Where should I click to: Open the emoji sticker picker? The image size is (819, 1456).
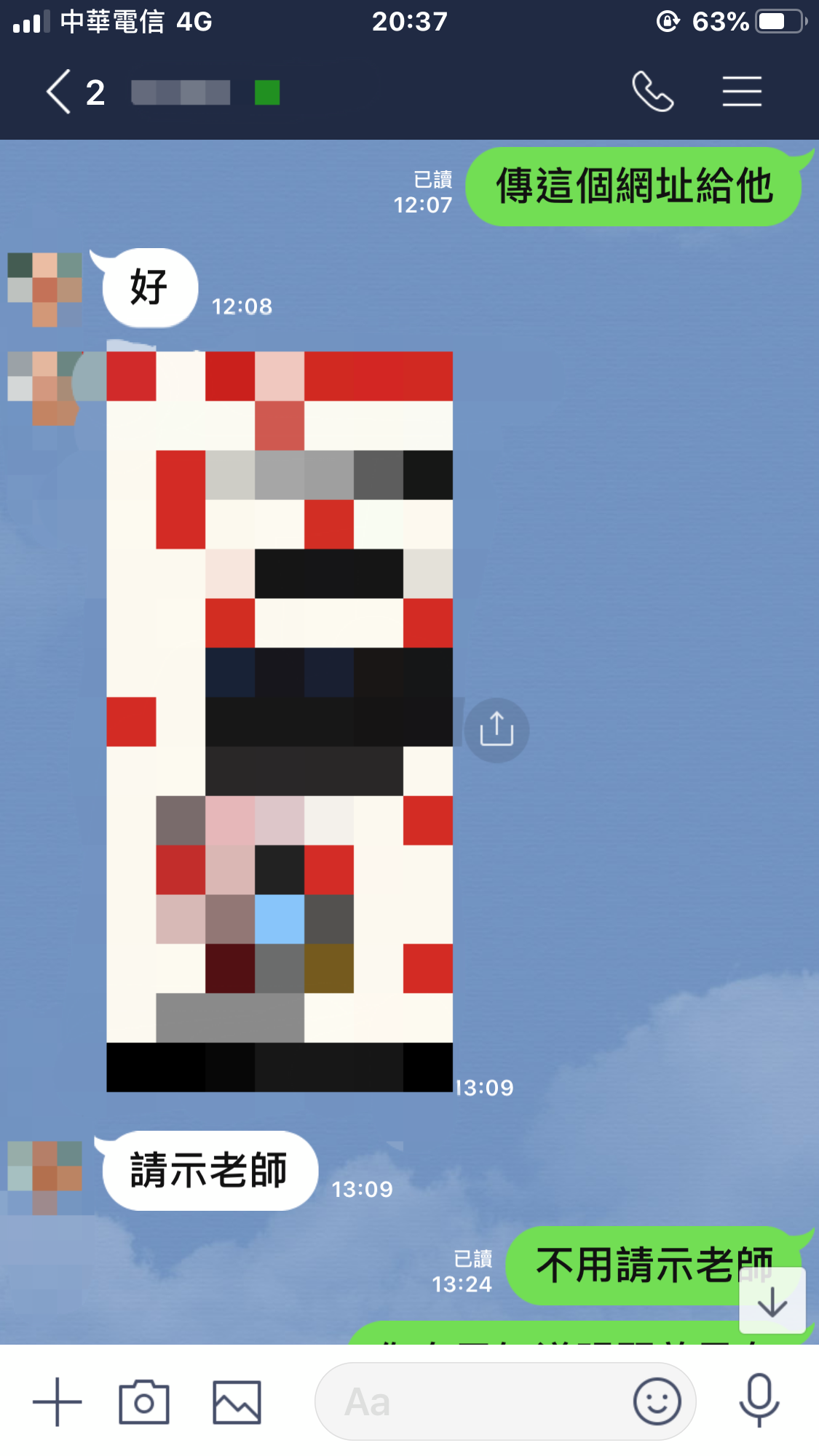(657, 1401)
